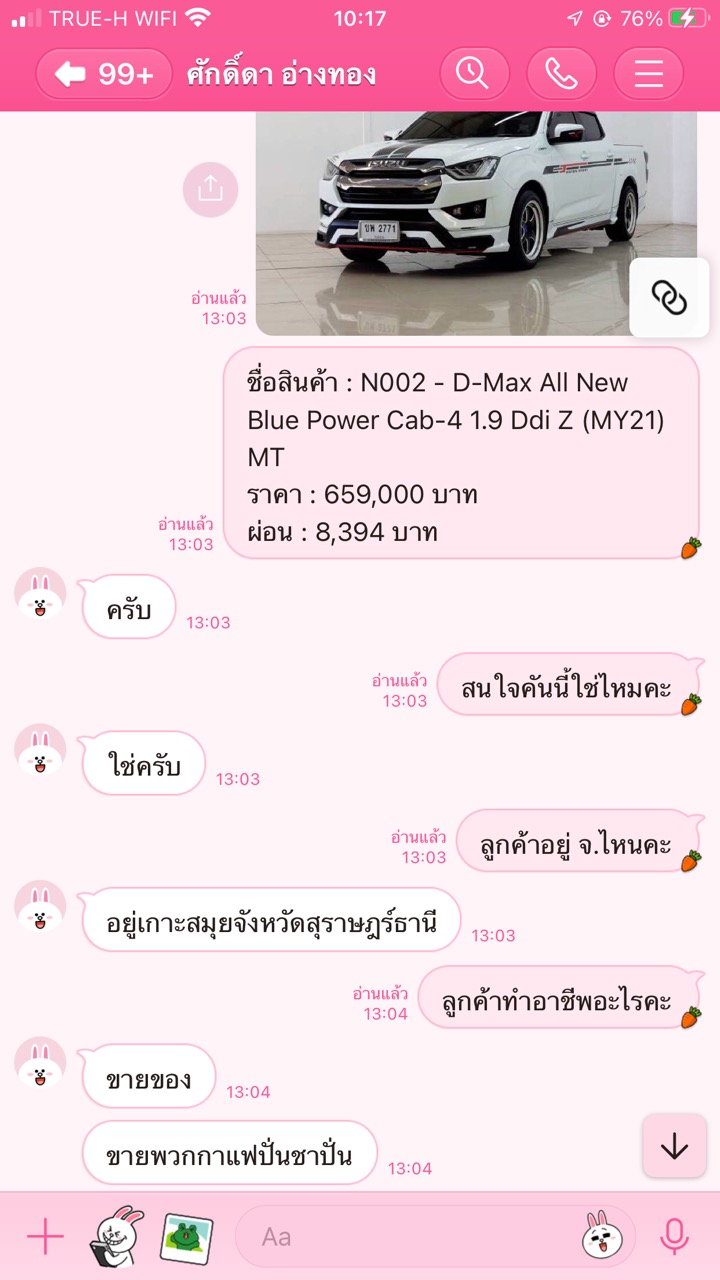720x1280 pixels.
Task: Open the chat menu
Action: point(649,74)
